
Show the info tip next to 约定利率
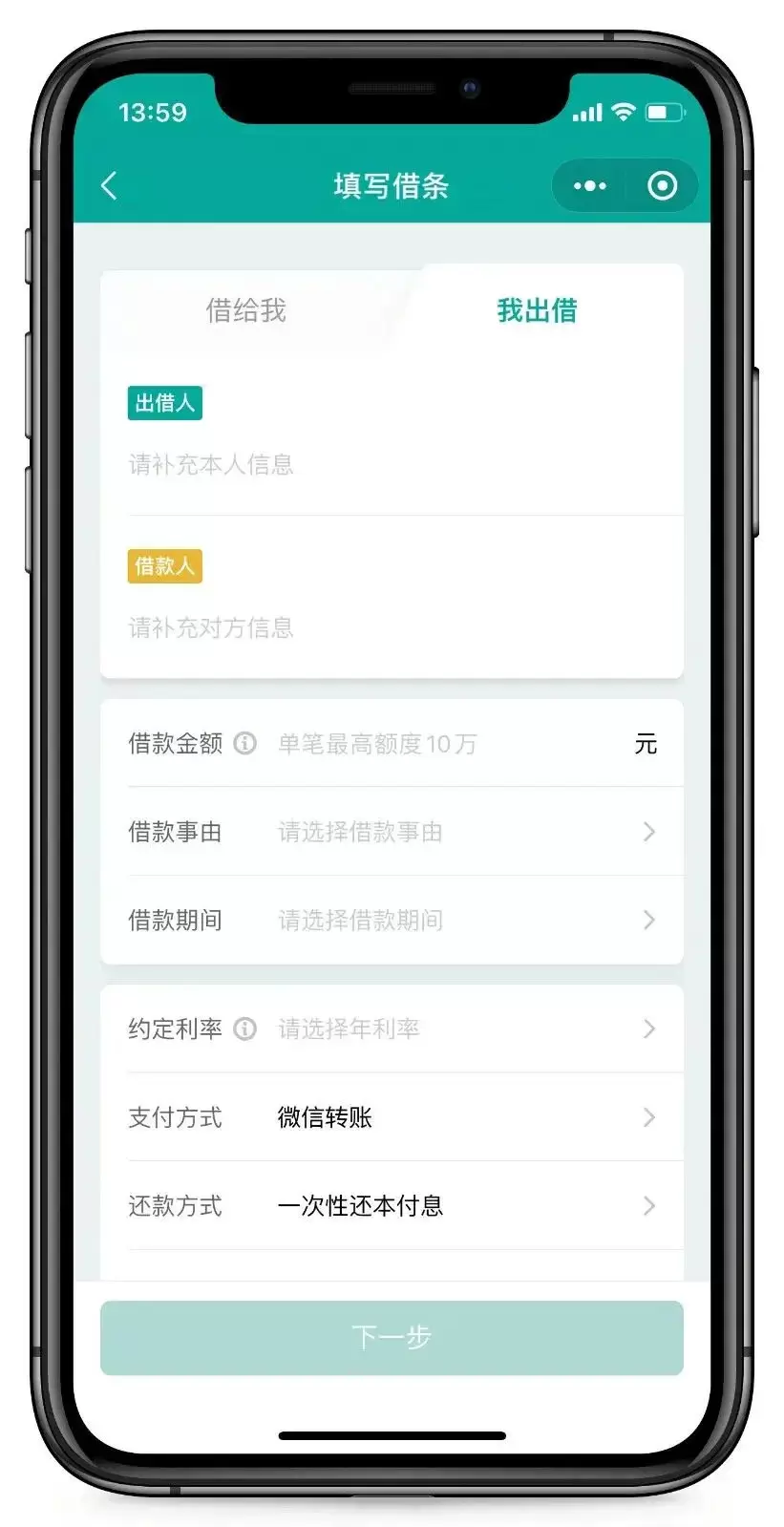pos(245,1029)
